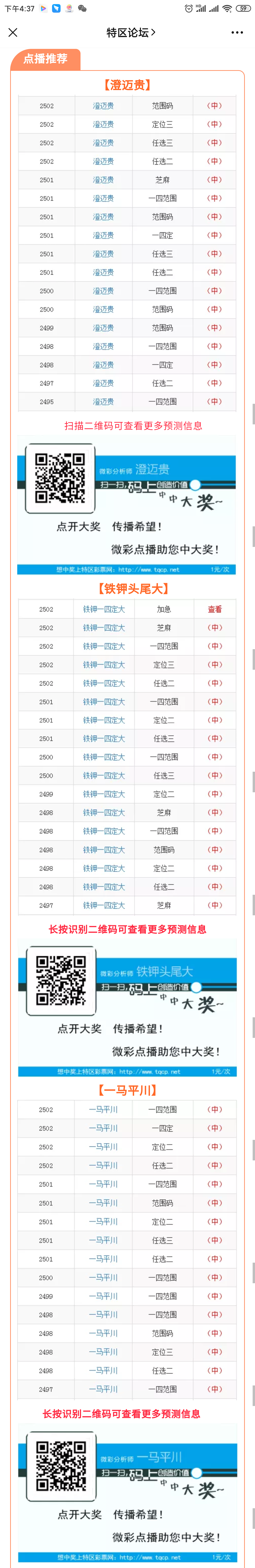Open the 特区论坛 title details
The width and height of the screenshot is (255, 1568).
(x=130, y=32)
